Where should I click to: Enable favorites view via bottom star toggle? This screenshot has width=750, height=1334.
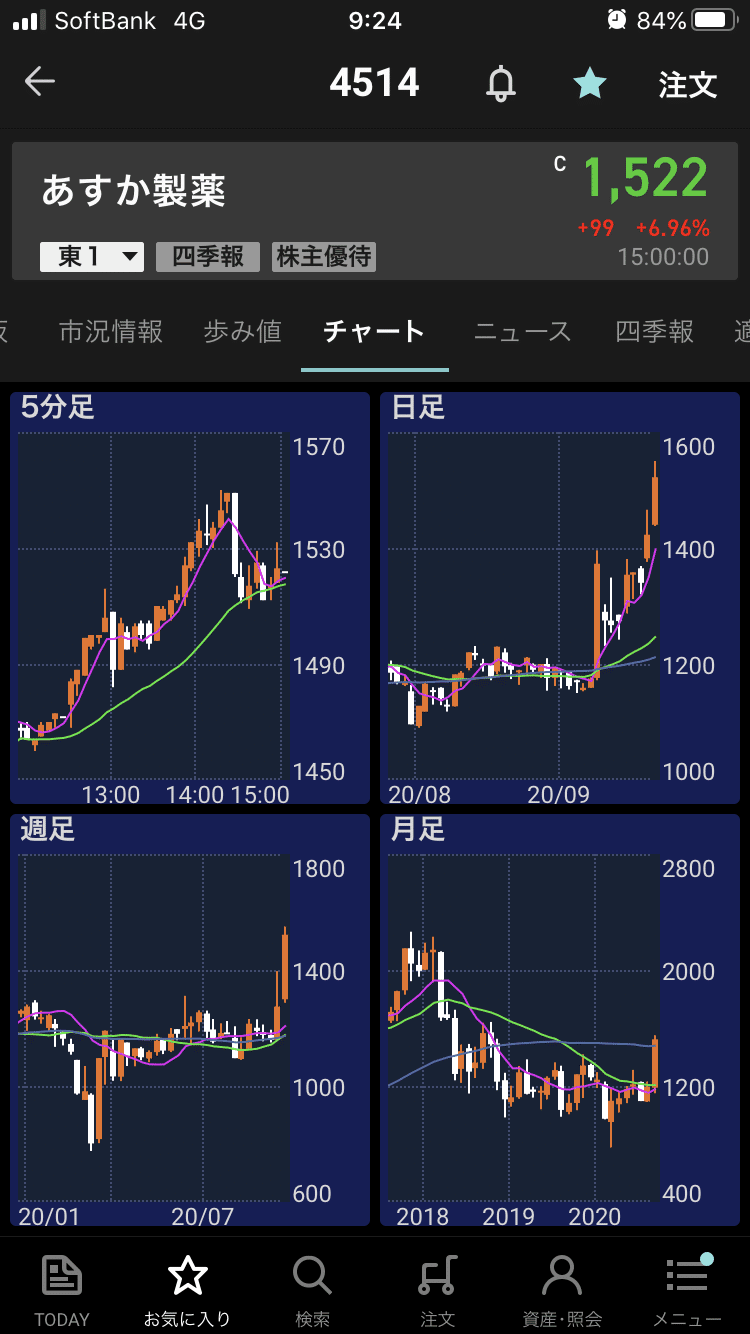(x=186, y=1277)
